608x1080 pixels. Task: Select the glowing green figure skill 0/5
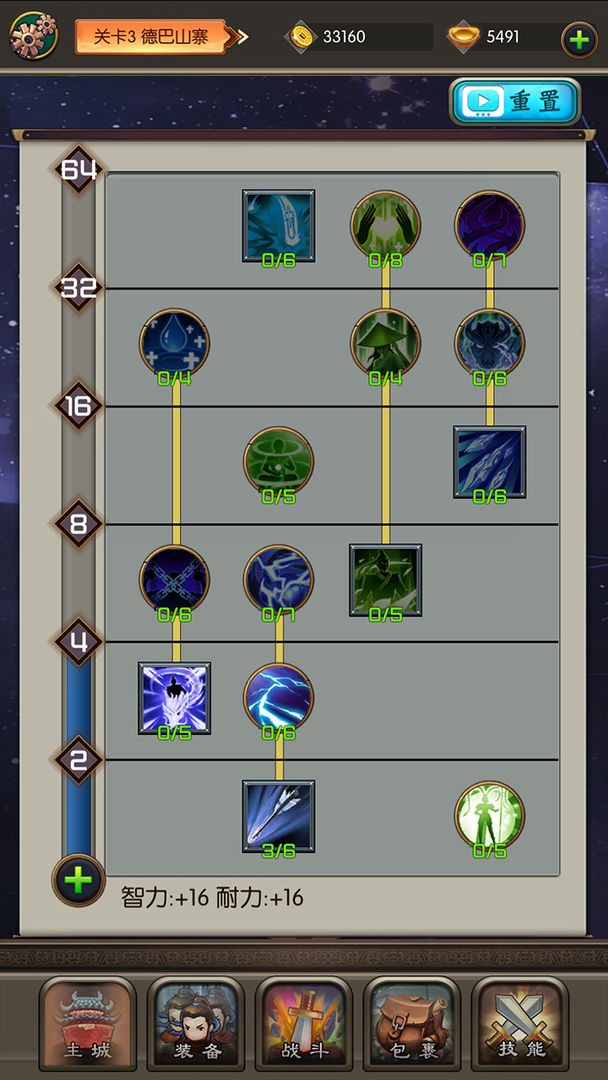[490, 815]
